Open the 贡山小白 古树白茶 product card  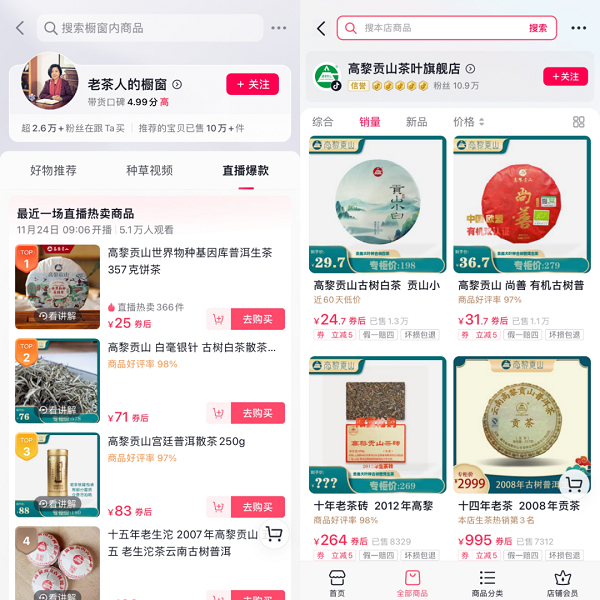[x=377, y=239]
